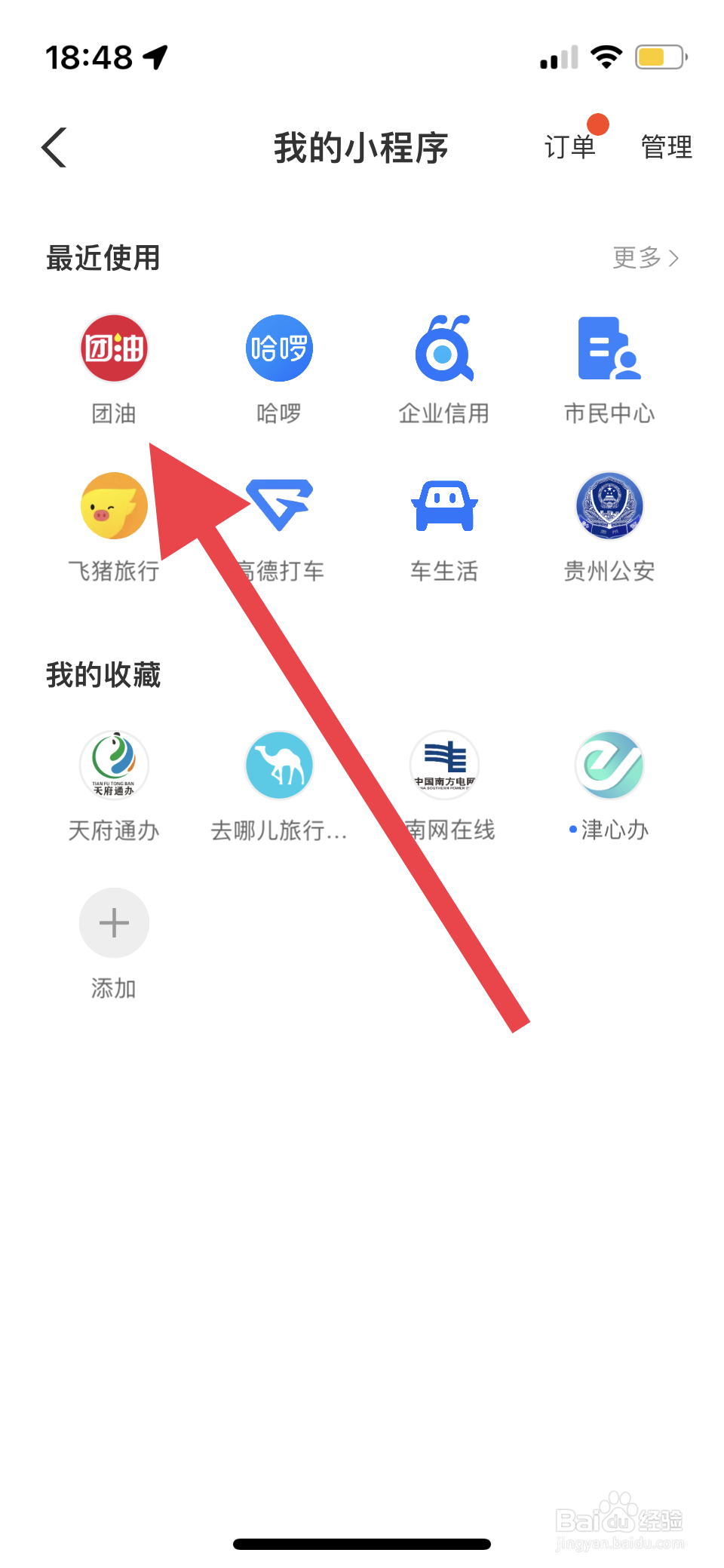Tap the add favorite plus button
724x1568 pixels.
click(x=113, y=922)
